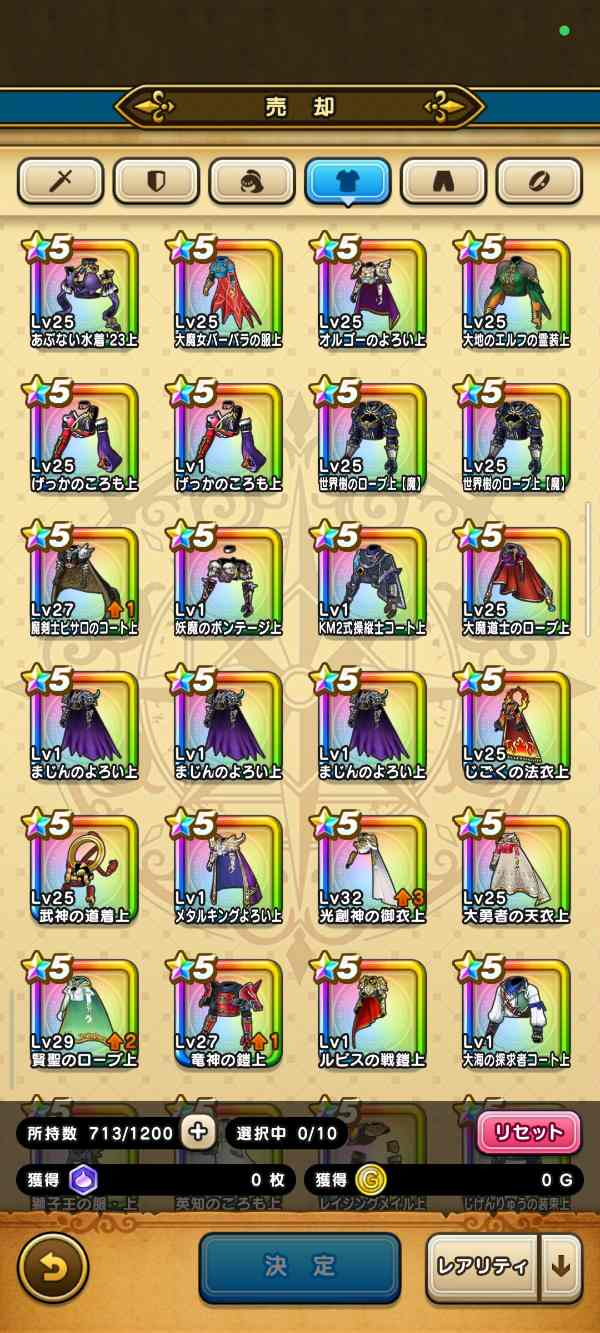The image size is (600, 1333).
Task: Switch to the shield equipment tab
Action: coord(157,181)
